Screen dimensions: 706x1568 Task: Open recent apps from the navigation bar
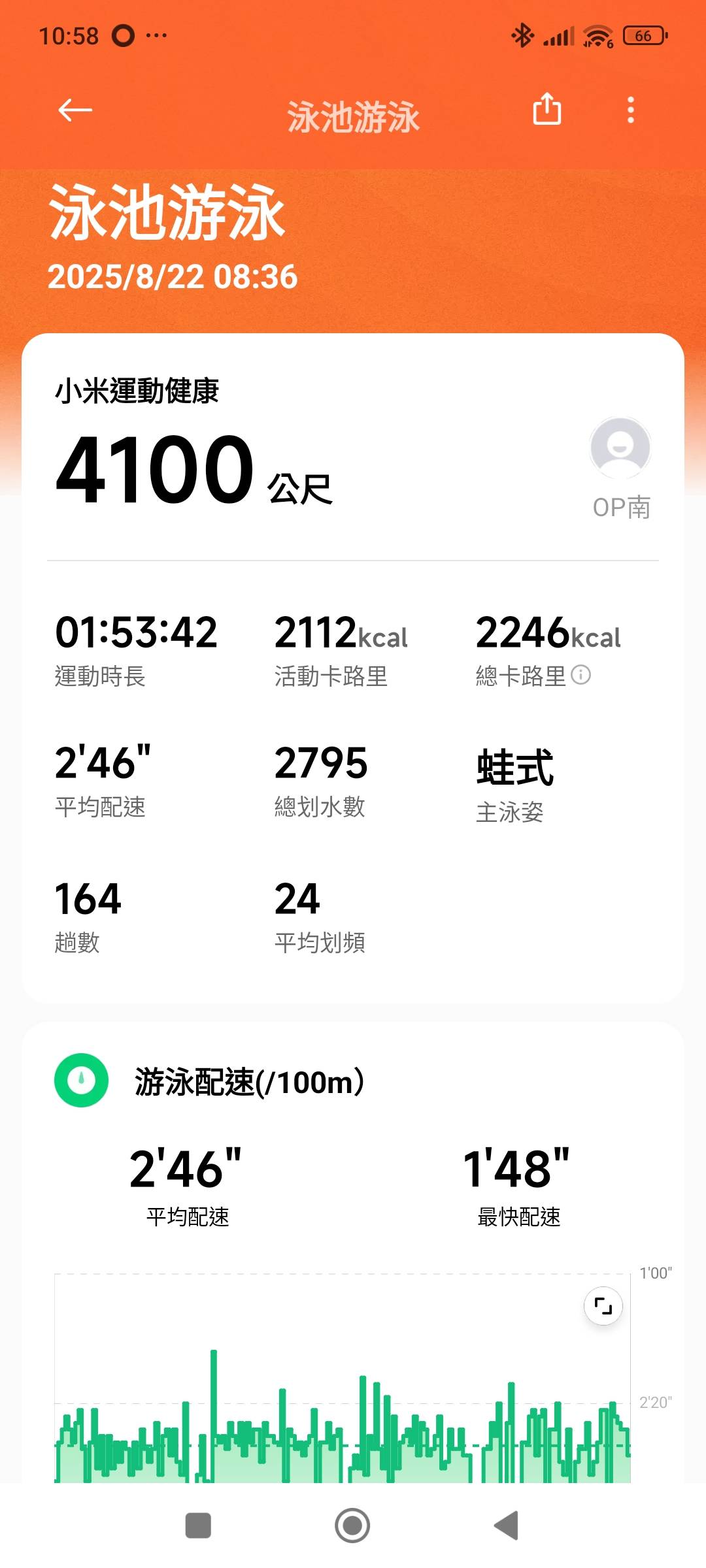coord(198,1526)
